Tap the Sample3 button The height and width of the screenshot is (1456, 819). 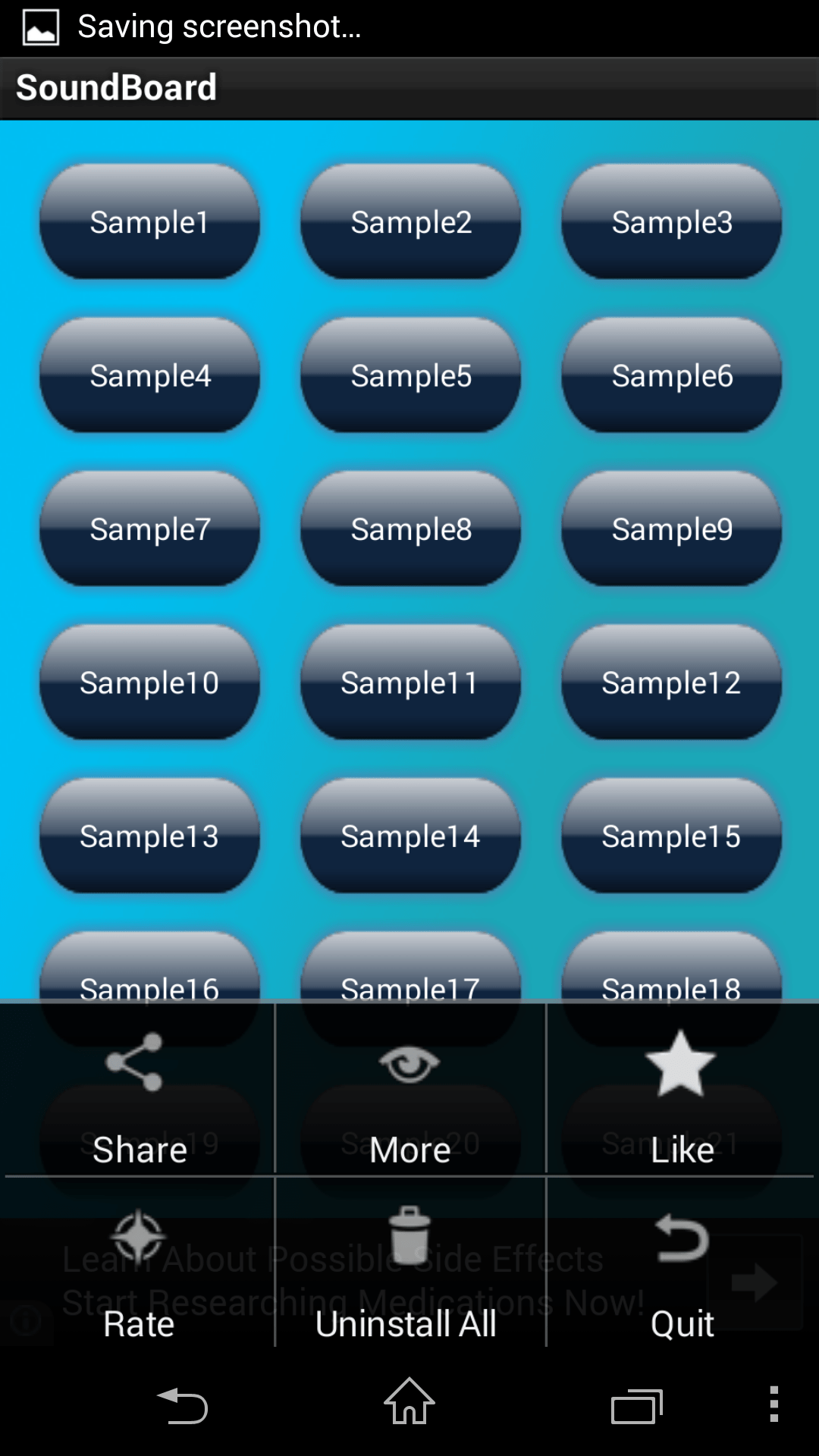[671, 221]
